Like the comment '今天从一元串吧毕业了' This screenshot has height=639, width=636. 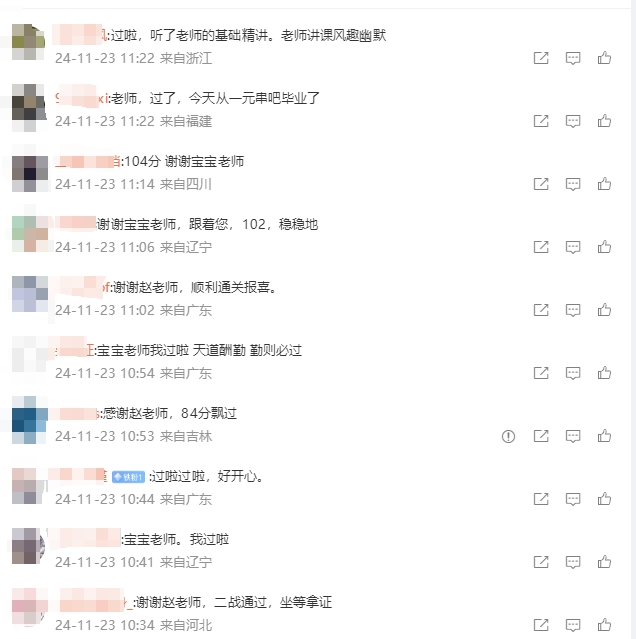tap(604, 121)
